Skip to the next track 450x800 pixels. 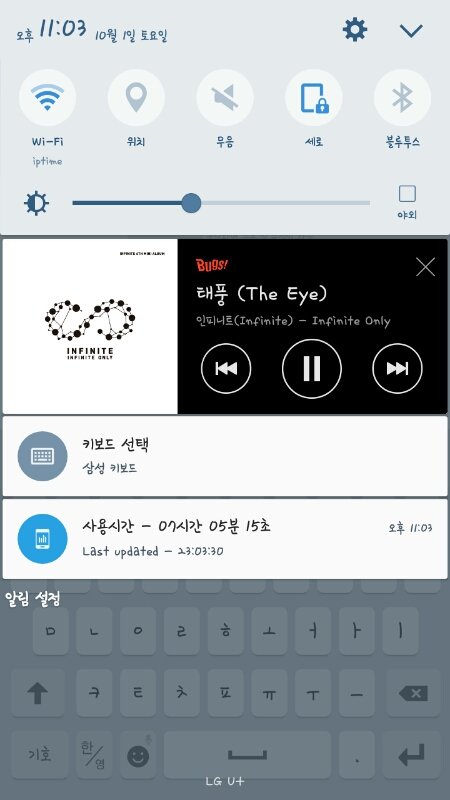pos(397,368)
